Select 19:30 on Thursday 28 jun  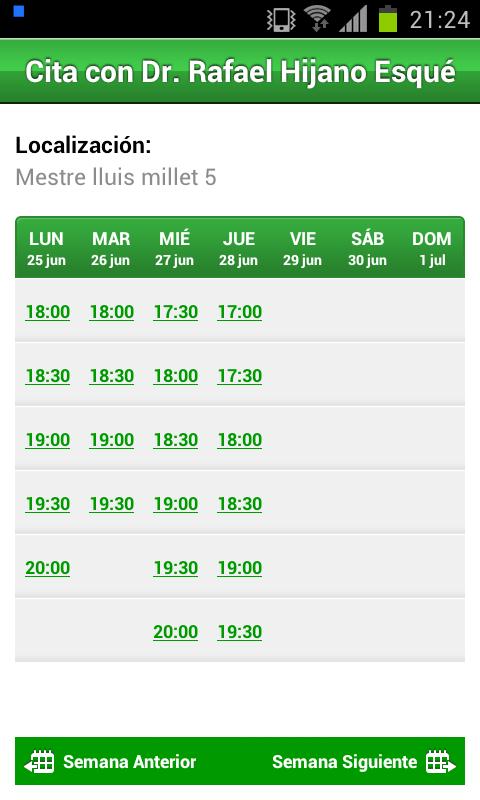pos(240,632)
